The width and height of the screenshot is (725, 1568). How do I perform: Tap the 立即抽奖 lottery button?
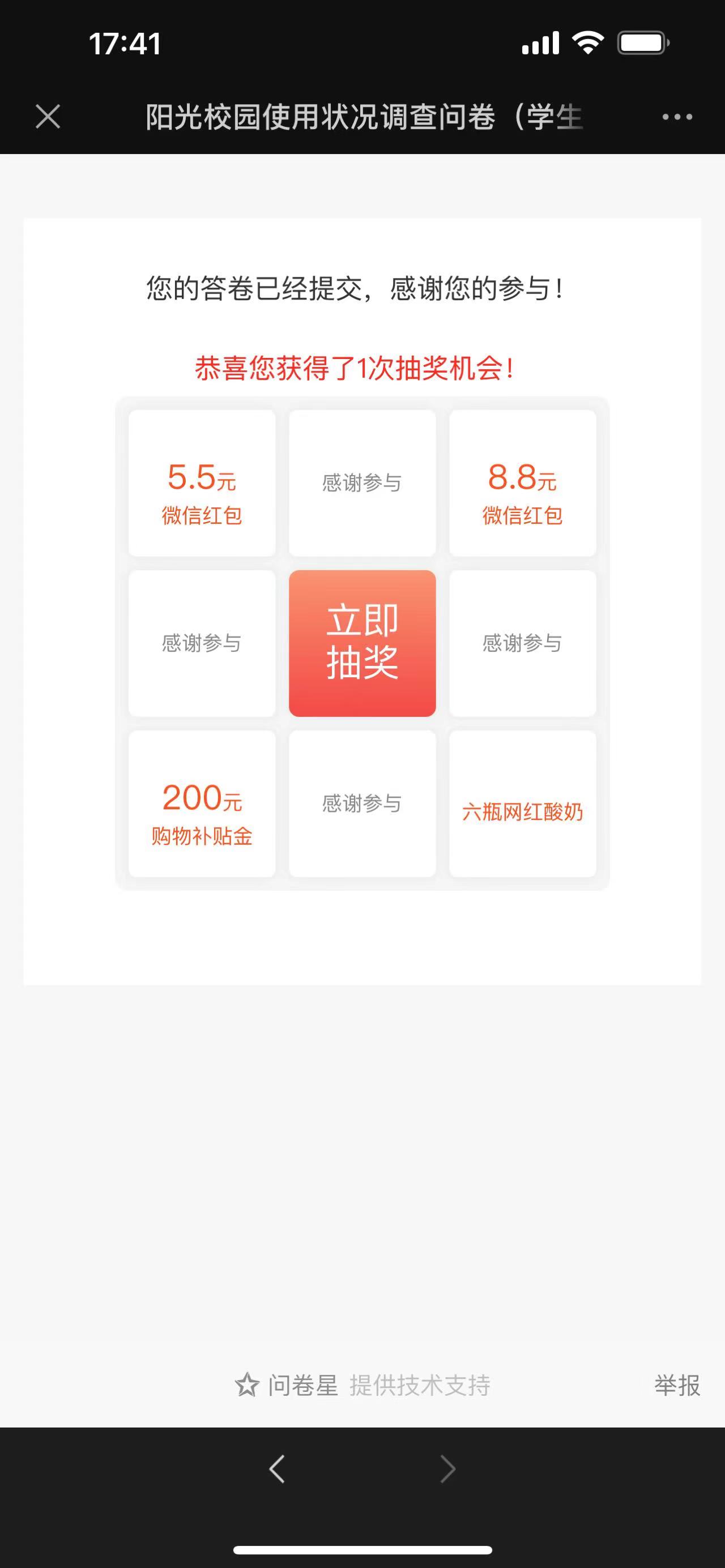coord(362,643)
